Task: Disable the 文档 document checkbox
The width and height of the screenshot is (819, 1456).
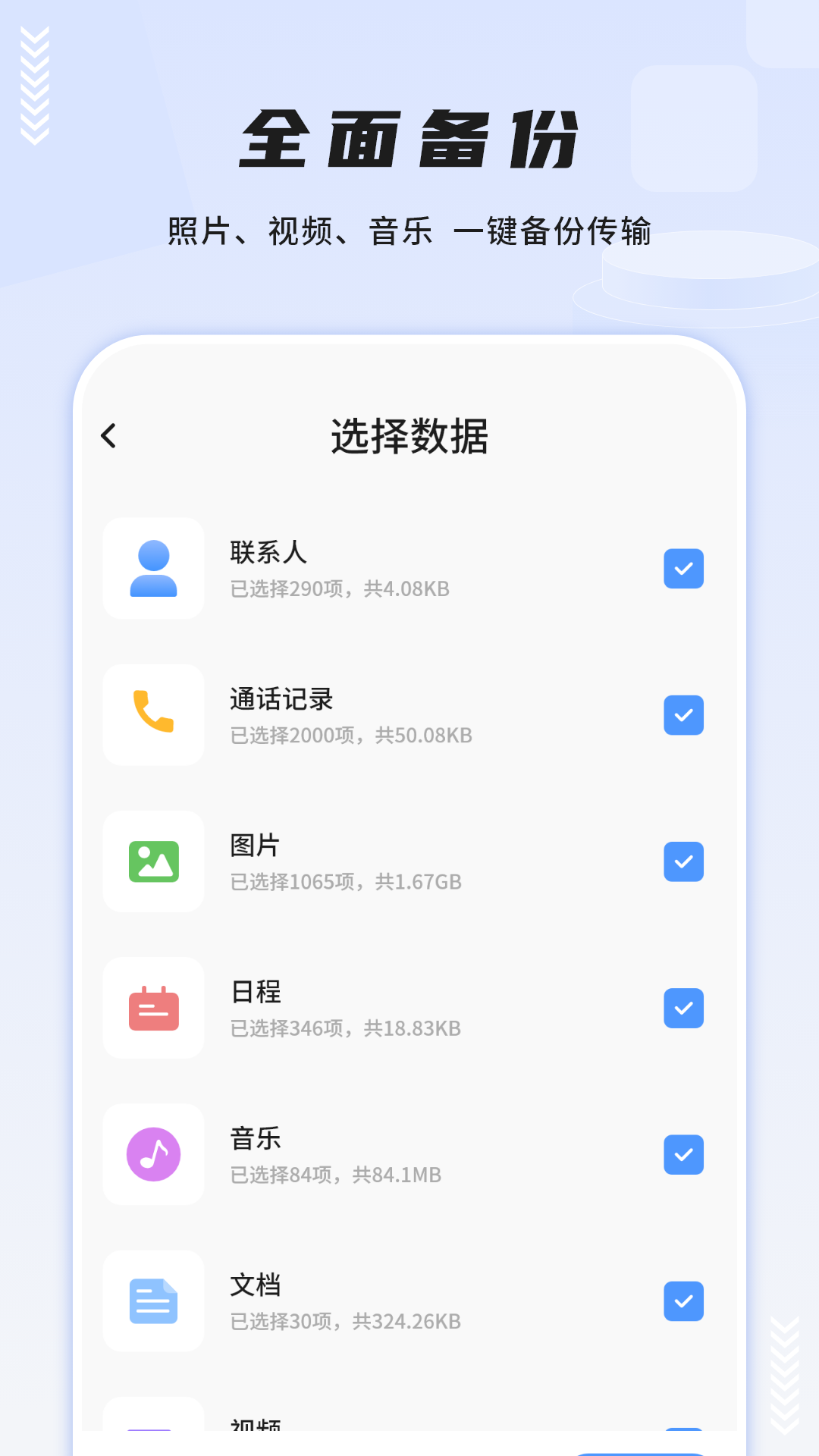Action: (683, 1301)
